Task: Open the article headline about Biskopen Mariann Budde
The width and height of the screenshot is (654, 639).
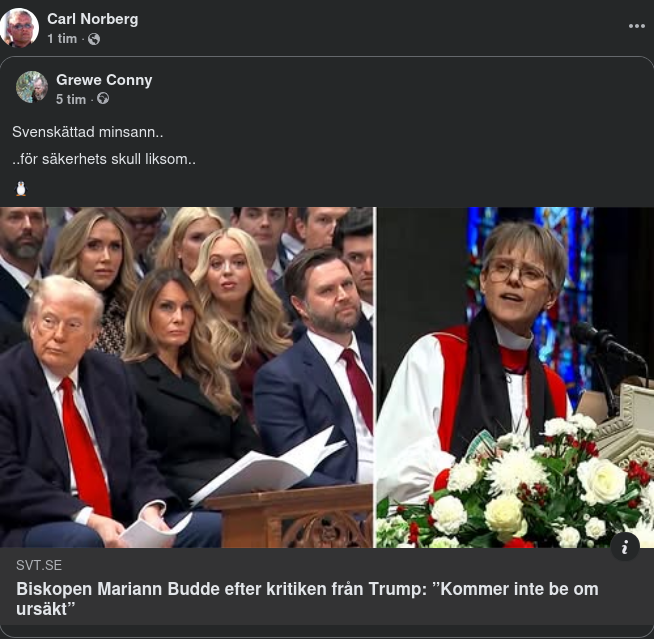Action: (307, 598)
